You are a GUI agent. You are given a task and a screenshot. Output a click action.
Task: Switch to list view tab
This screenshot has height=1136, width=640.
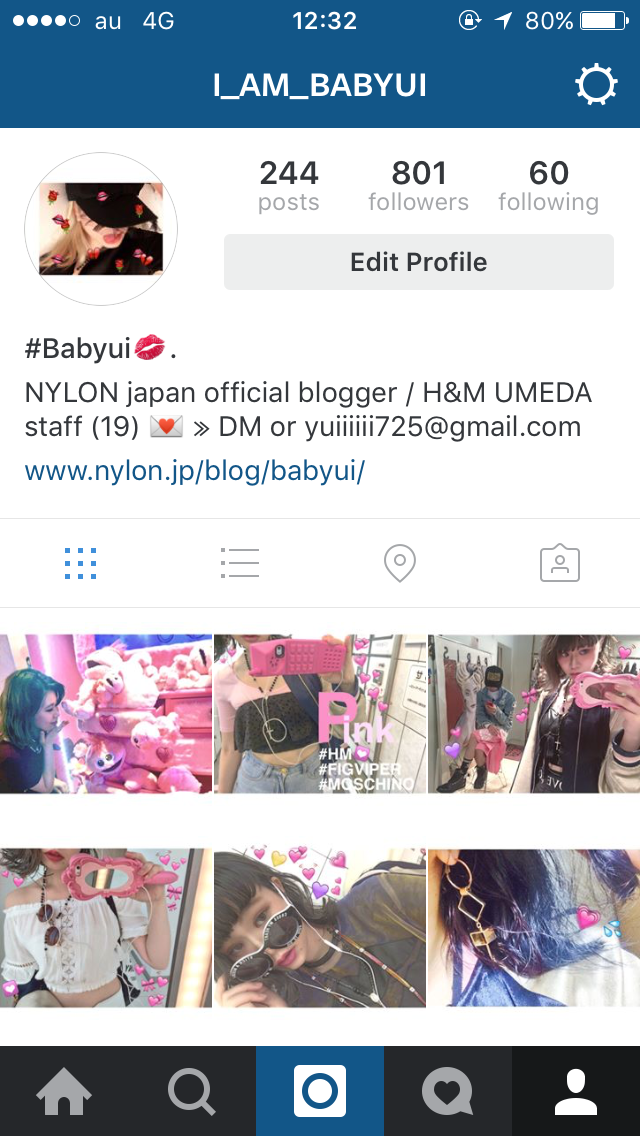pos(240,563)
